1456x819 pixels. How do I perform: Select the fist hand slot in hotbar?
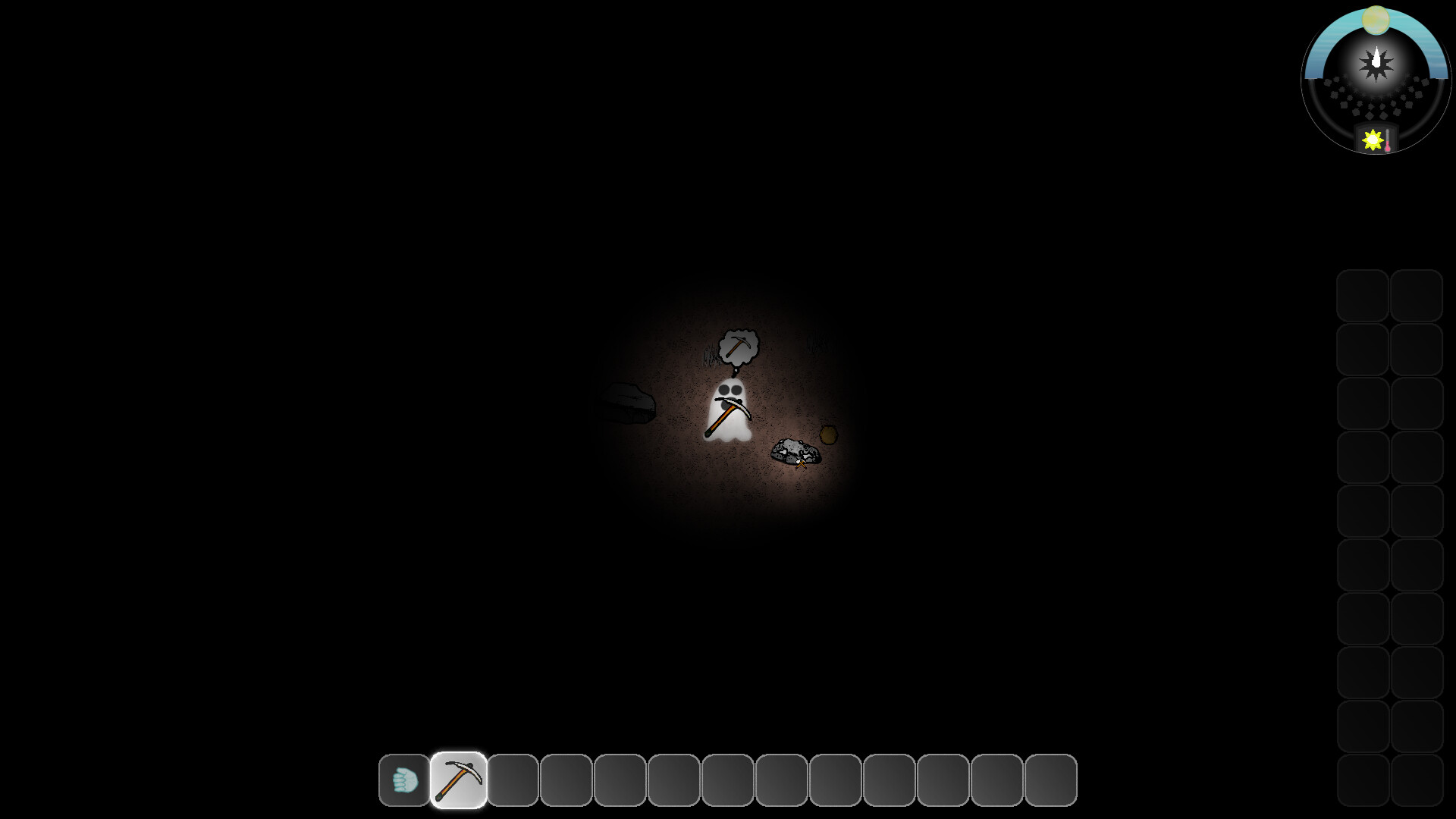pyautogui.click(x=404, y=780)
